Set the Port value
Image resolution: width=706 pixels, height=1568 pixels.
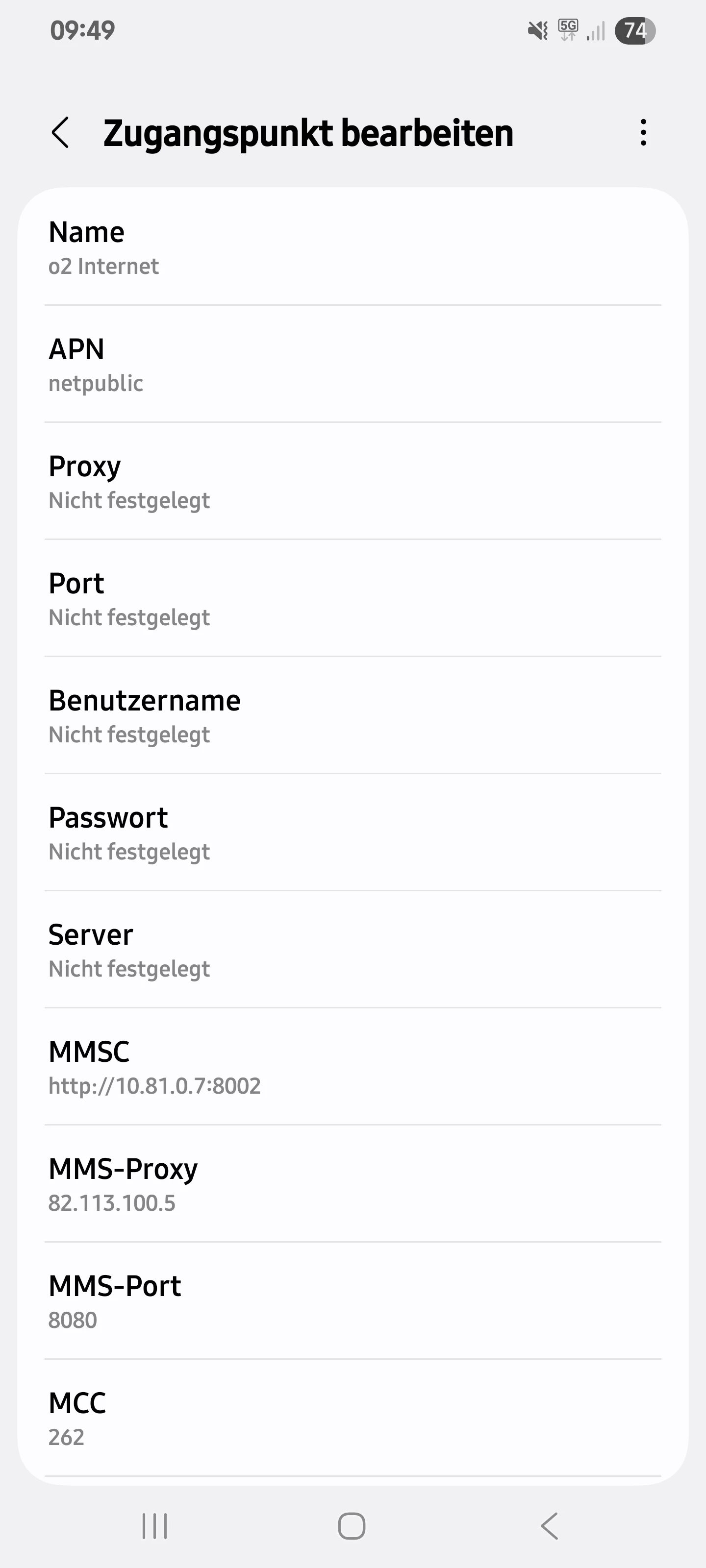353,599
